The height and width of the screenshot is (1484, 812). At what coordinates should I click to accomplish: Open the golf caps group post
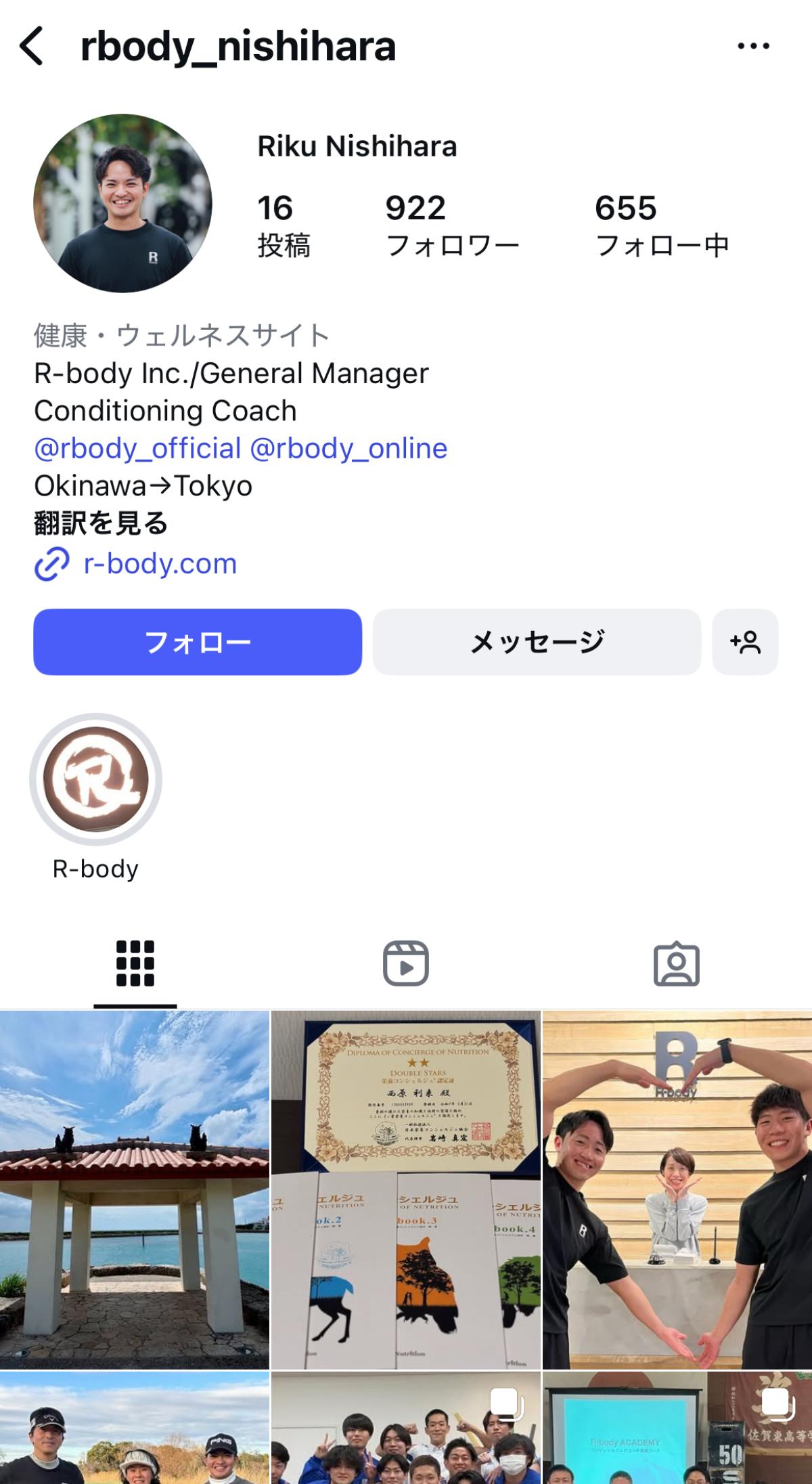pyautogui.click(x=135, y=1428)
